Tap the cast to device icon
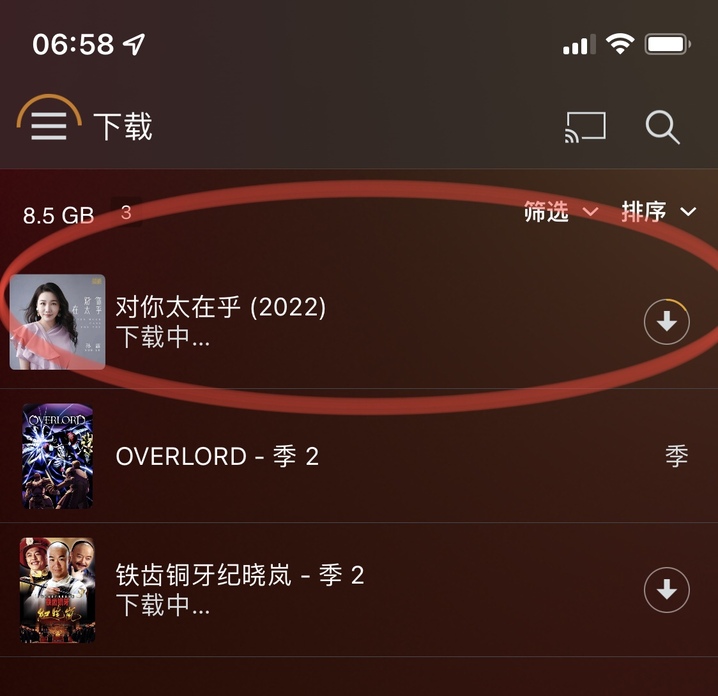Screen dimensions: 718x696 click(x=585, y=127)
